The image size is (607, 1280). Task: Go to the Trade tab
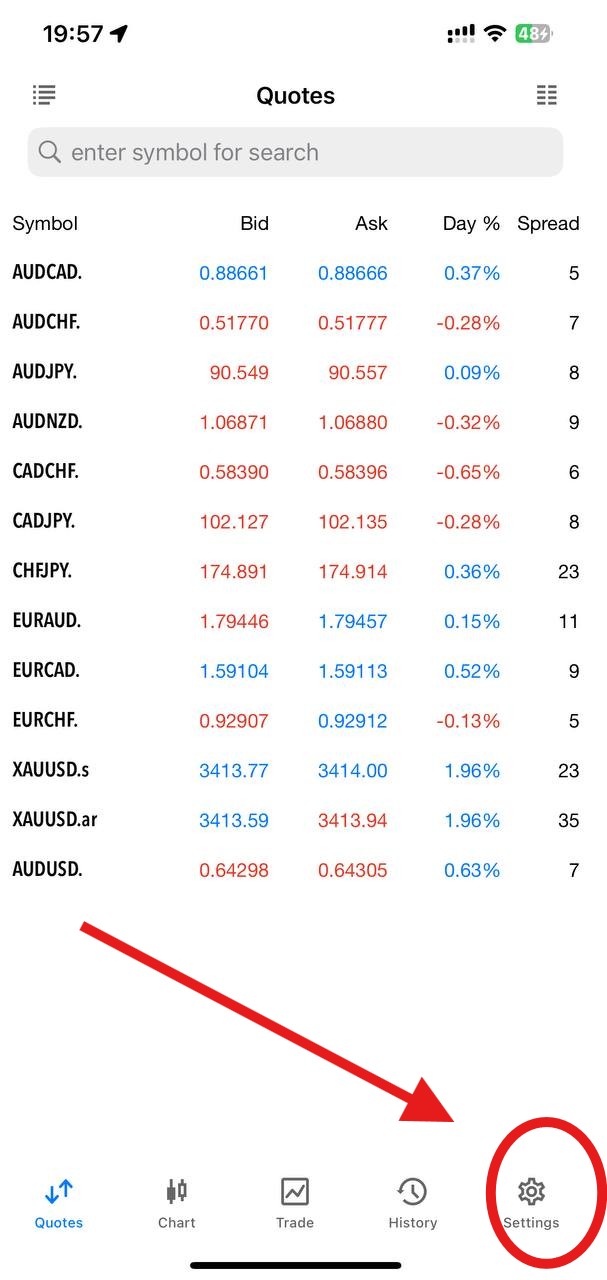[x=295, y=1203]
